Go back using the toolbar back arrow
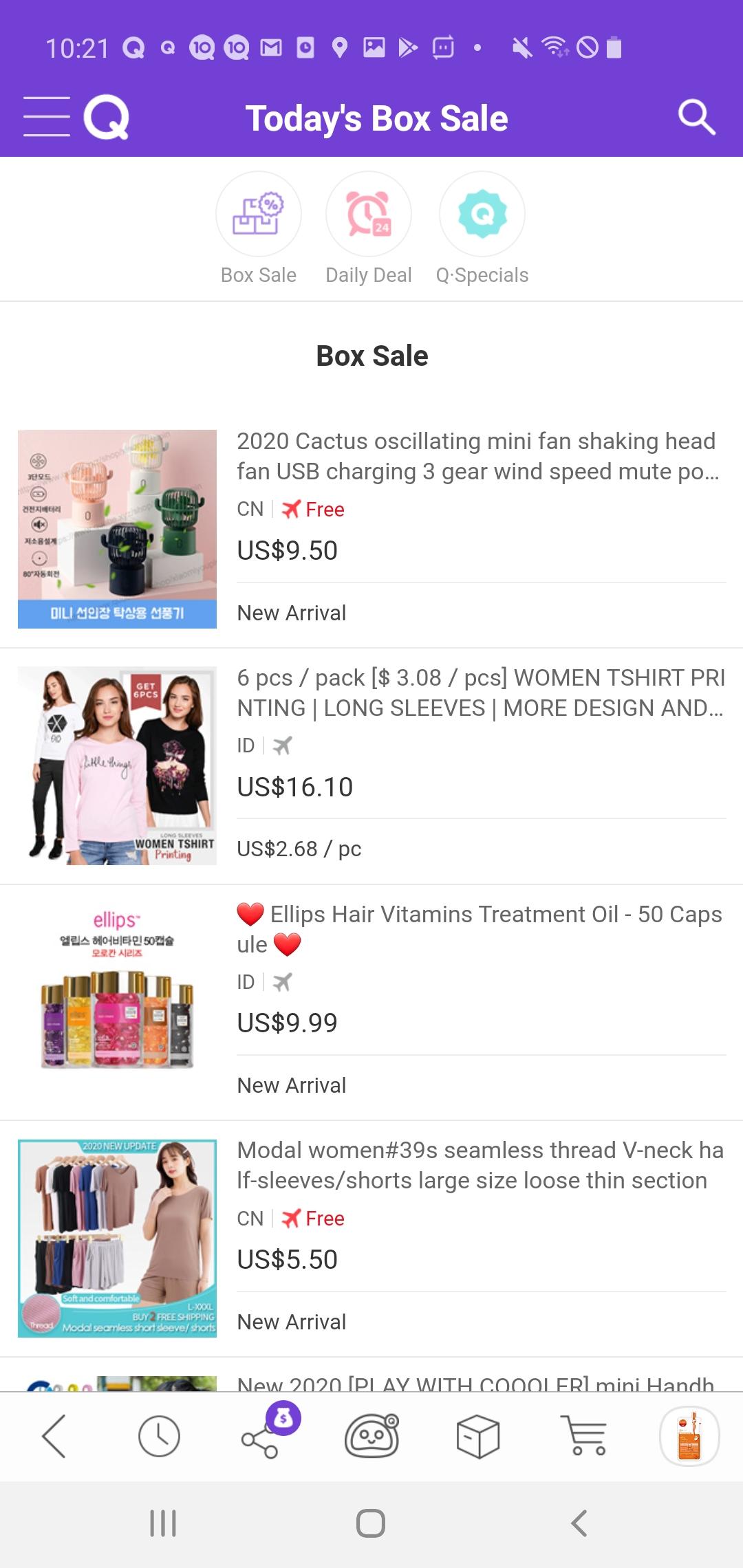This screenshot has height=1568, width=743. coord(54,1437)
